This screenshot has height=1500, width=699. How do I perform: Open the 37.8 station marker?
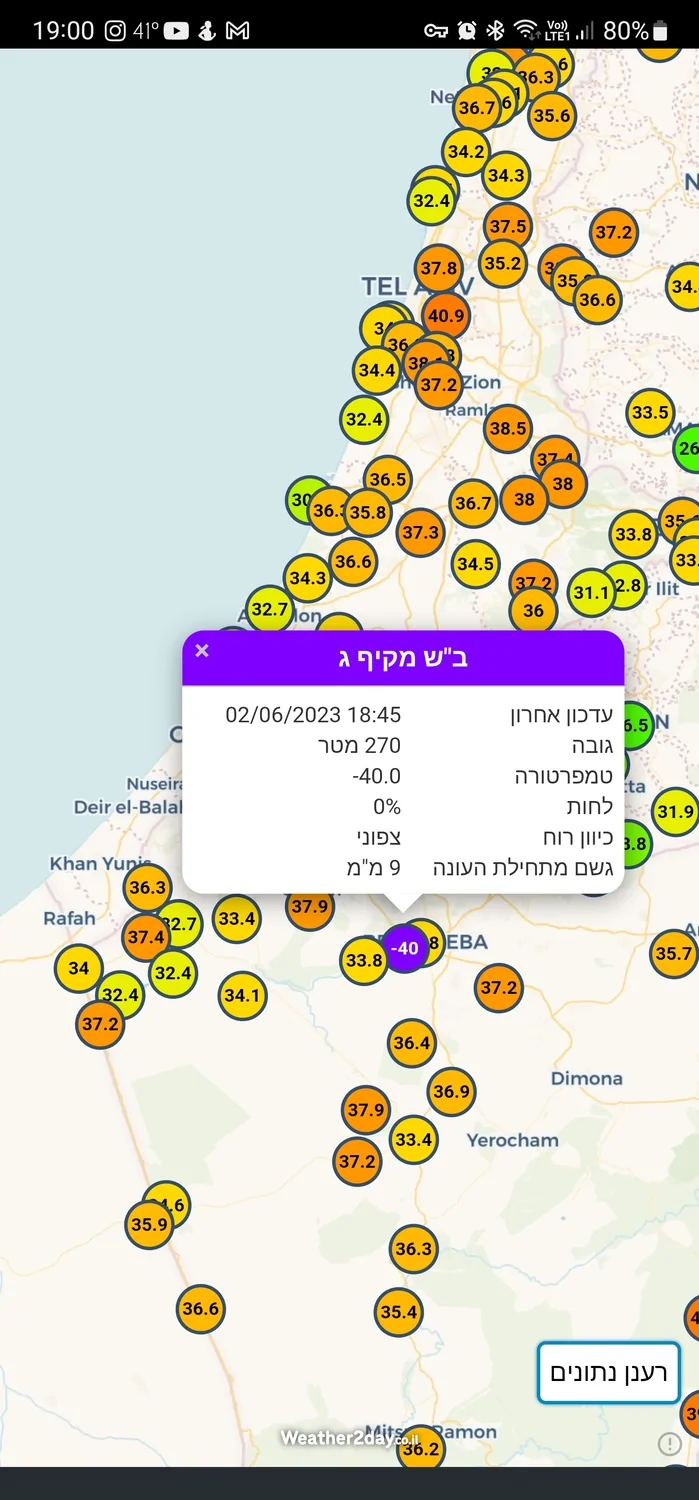pyautogui.click(x=438, y=268)
